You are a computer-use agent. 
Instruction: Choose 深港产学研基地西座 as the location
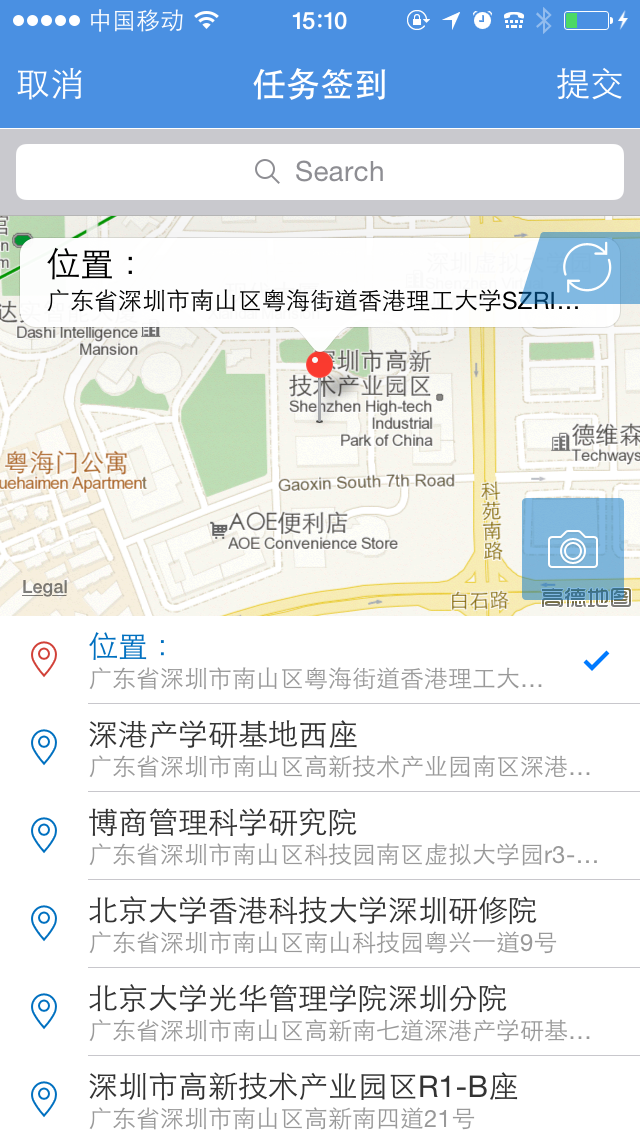coord(320,748)
